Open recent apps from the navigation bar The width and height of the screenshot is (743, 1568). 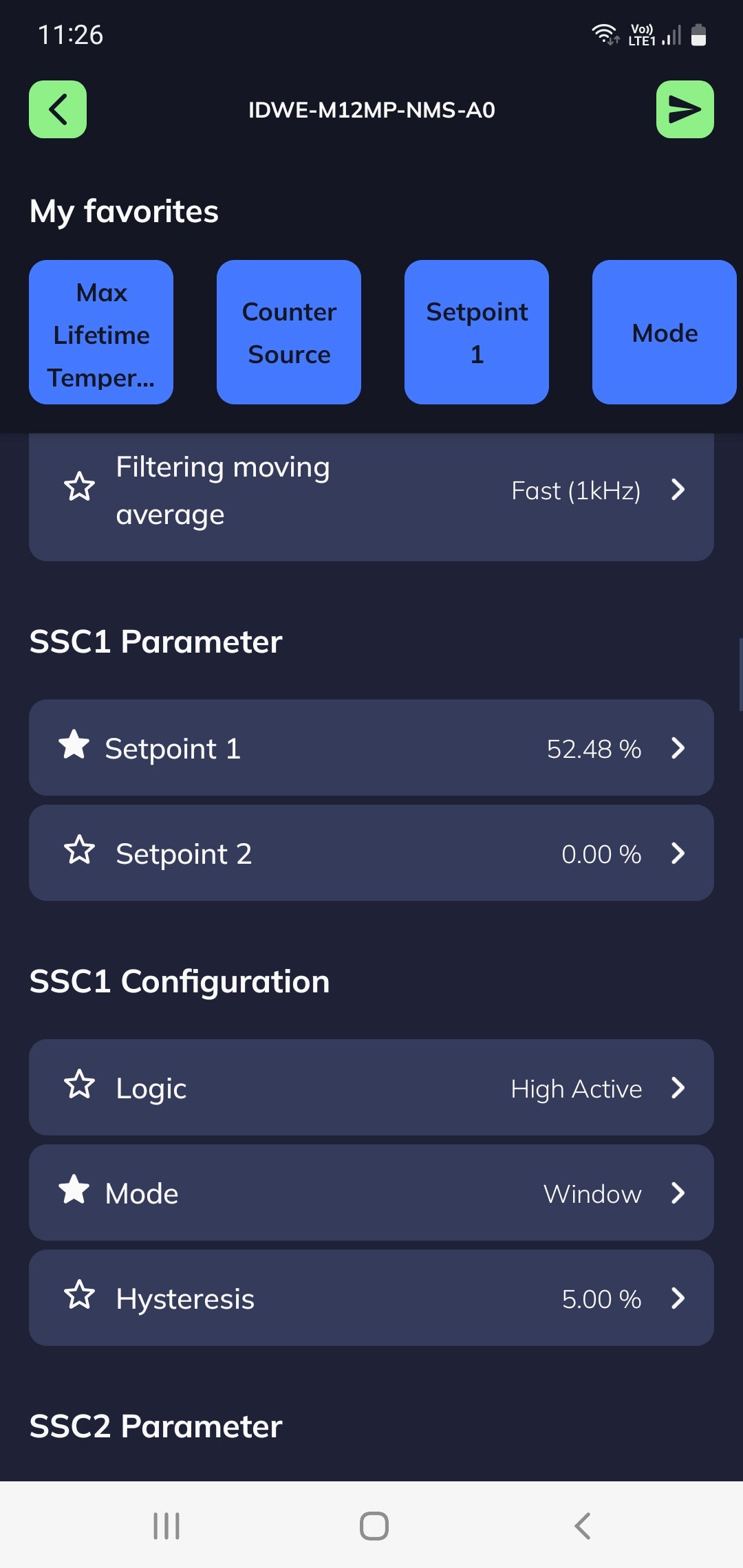point(166,1526)
